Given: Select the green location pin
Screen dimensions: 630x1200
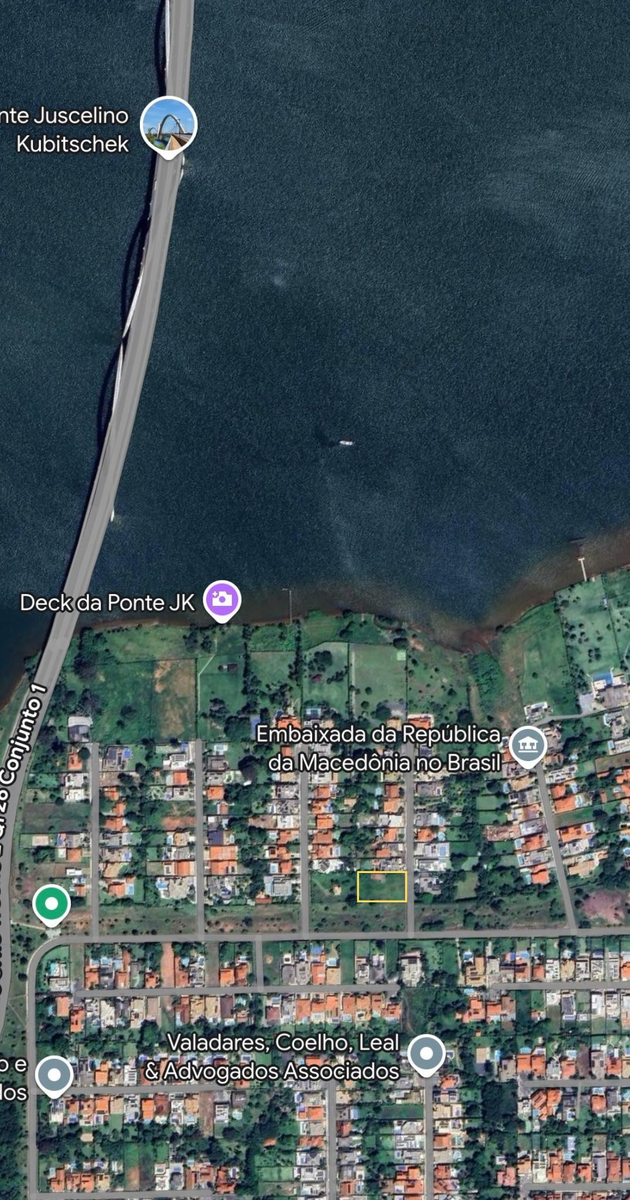Looking at the screenshot, I should tap(51, 904).
